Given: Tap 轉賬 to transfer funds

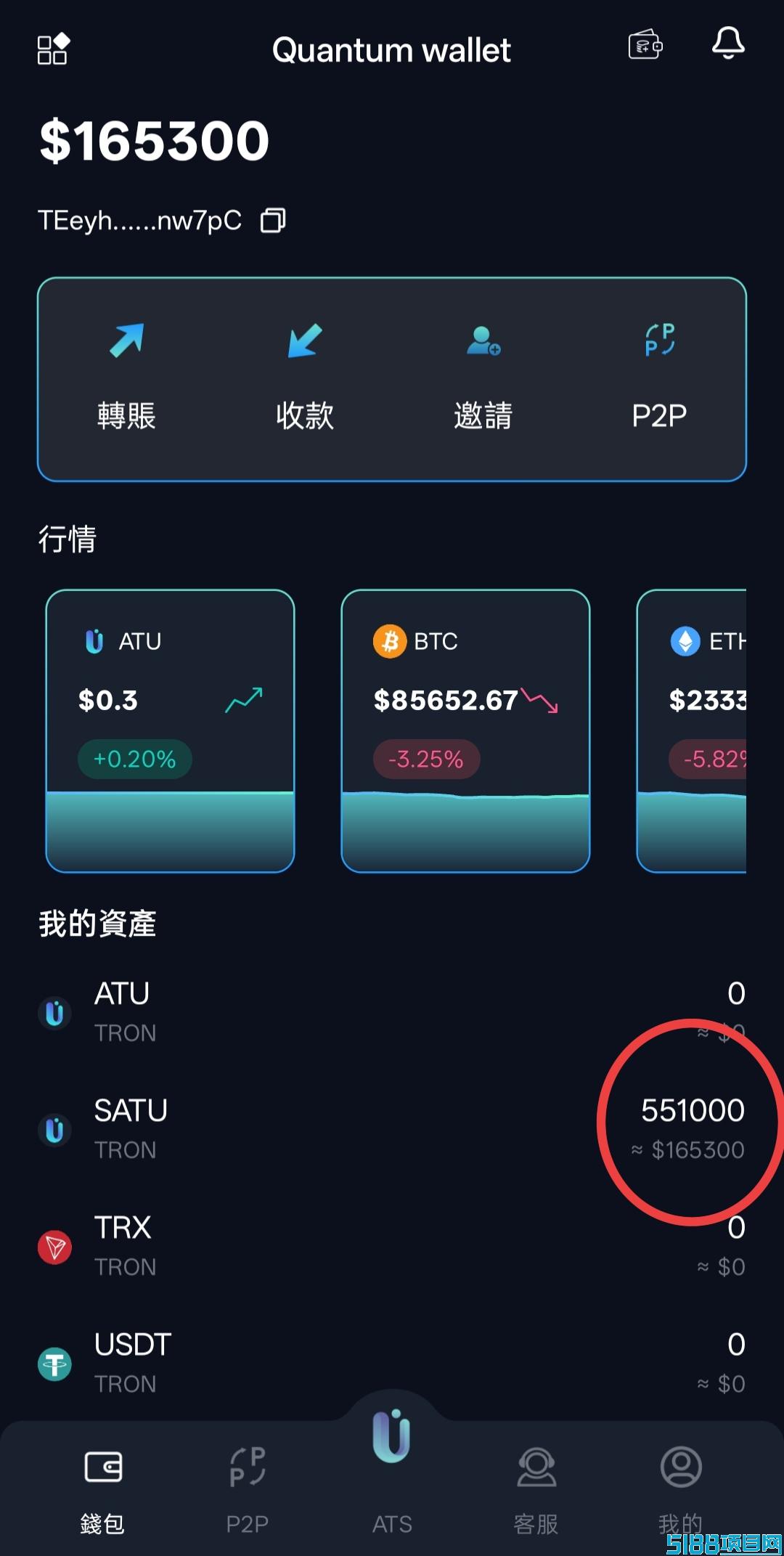Looking at the screenshot, I should click(x=126, y=378).
